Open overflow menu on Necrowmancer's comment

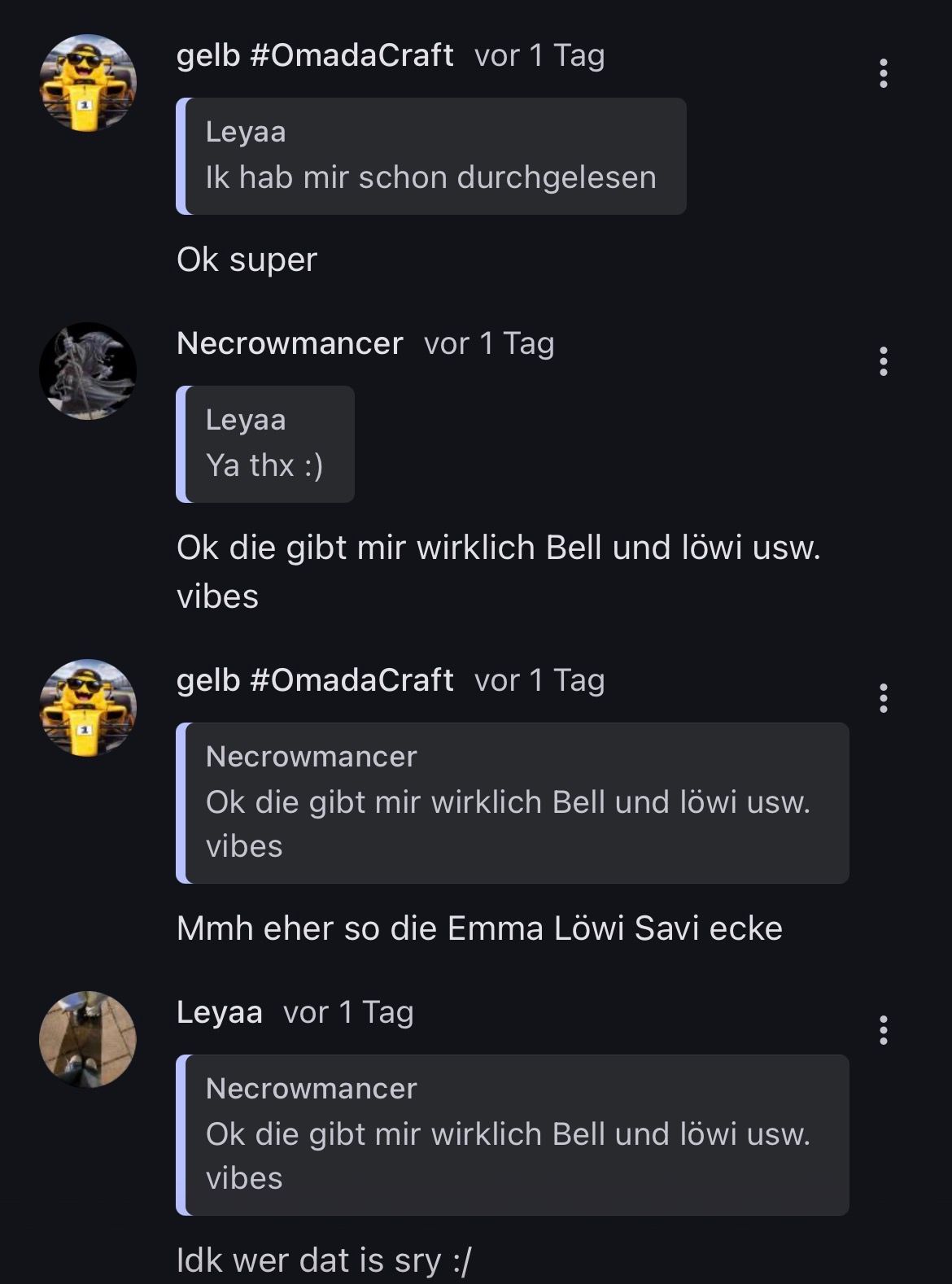pos(883,361)
